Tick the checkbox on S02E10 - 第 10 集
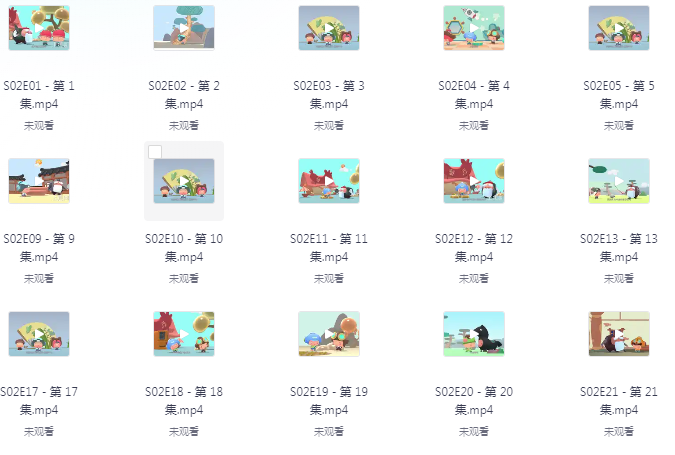Image resolution: width=675 pixels, height=455 pixels. click(x=155, y=152)
